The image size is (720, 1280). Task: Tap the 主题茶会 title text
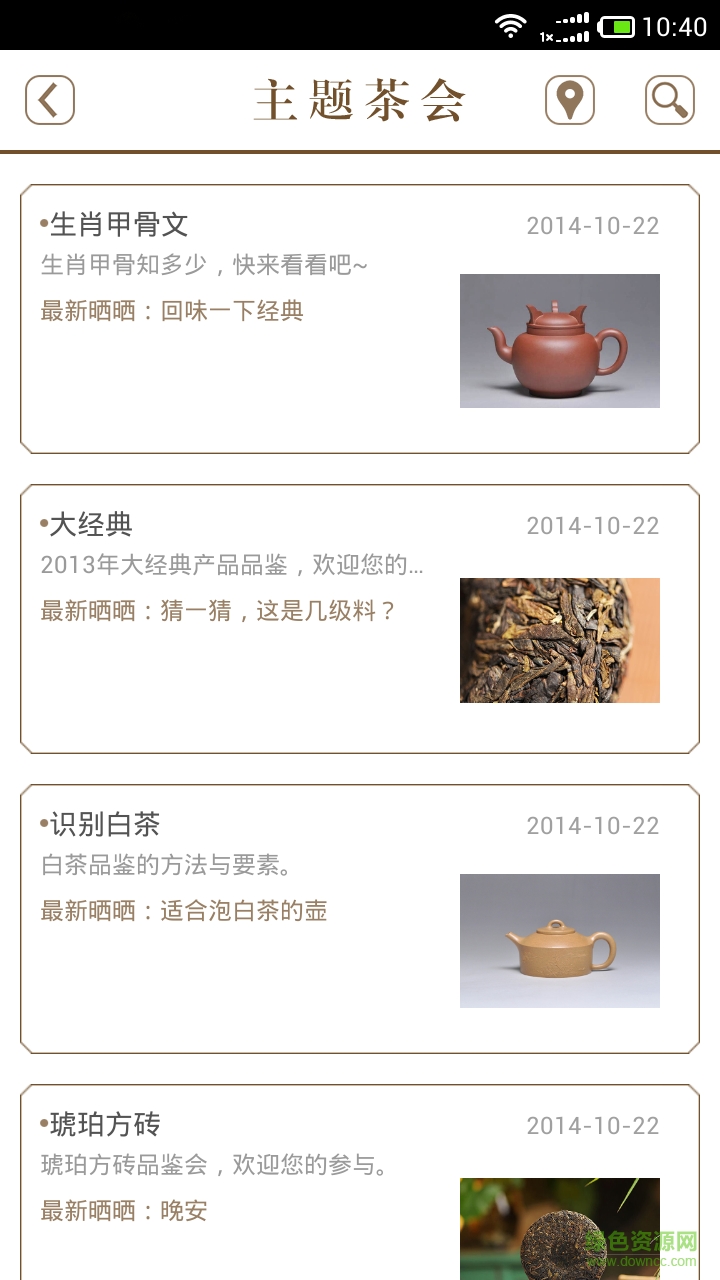tap(360, 100)
